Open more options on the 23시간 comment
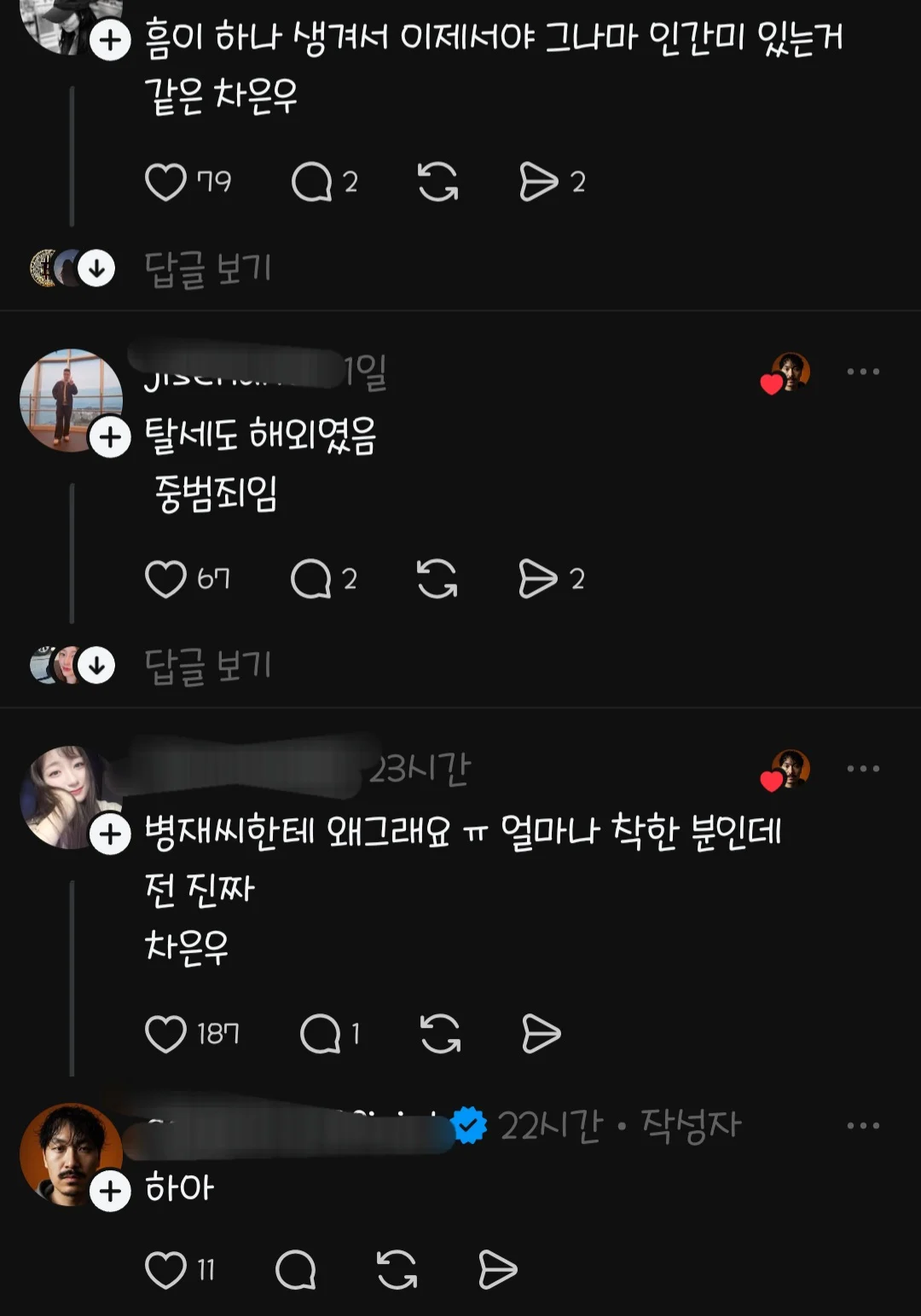Viewport: 921px width, 1316px height. [862, 769]
